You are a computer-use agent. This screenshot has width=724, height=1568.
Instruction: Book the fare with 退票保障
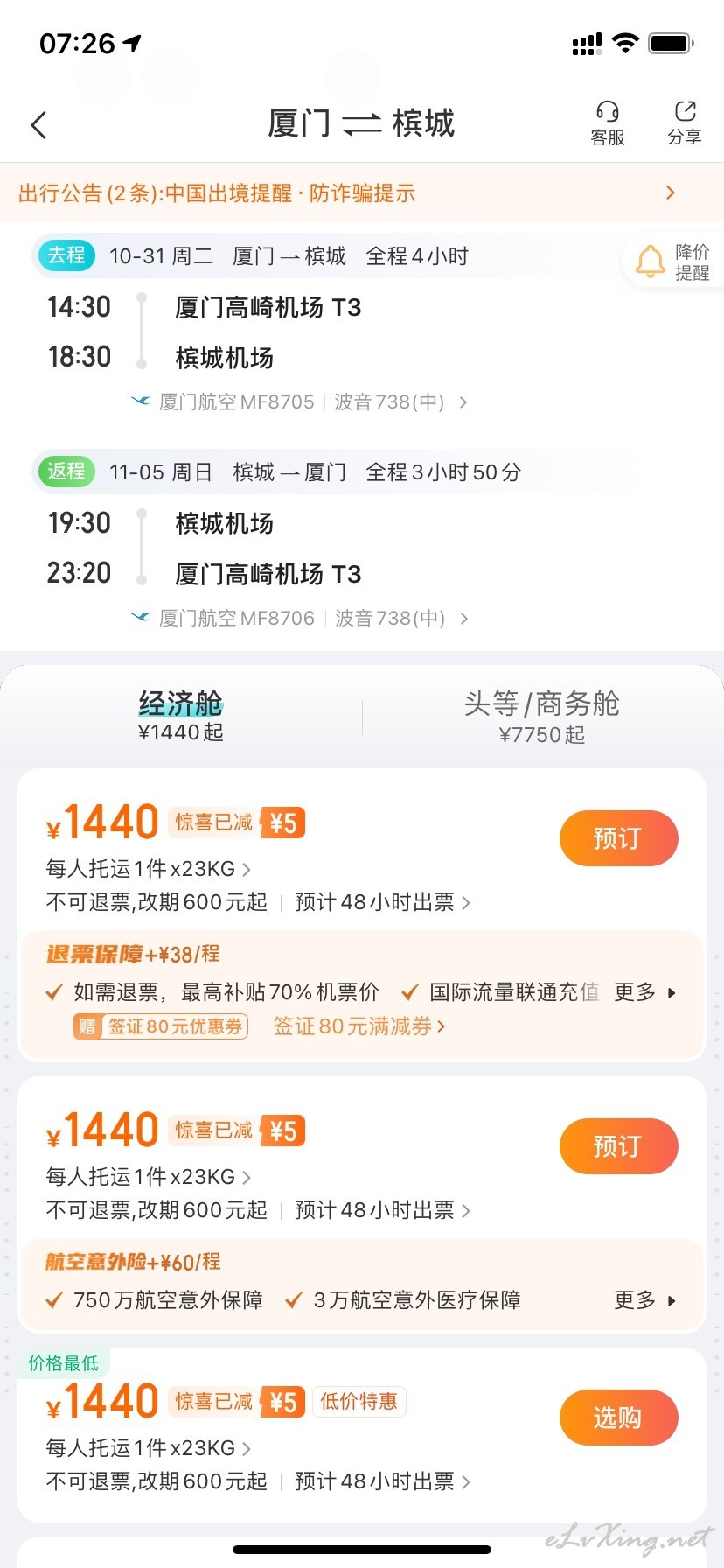(618, 838)
